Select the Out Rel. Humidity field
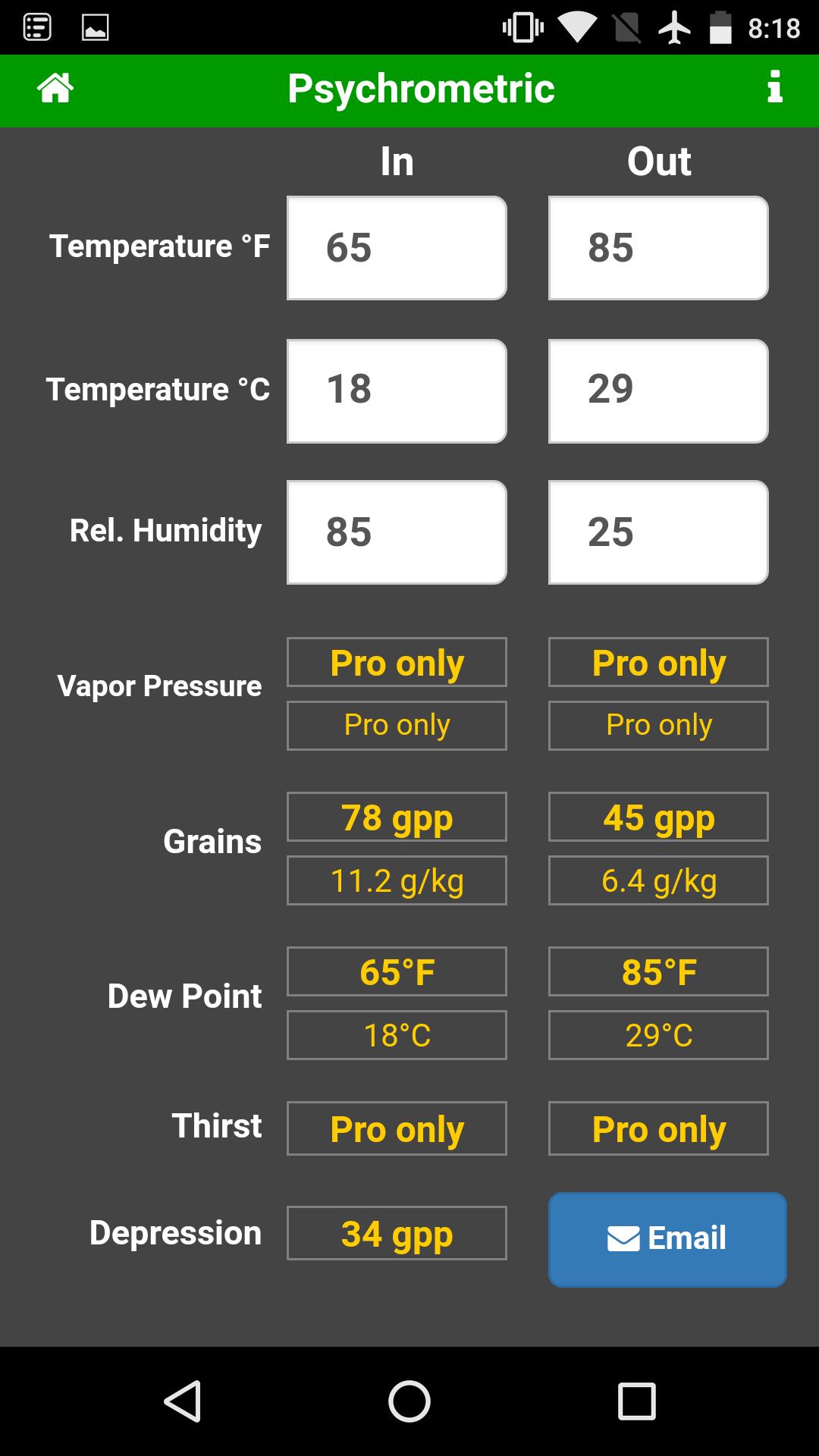This screenshot has height=1456, width=819. pyautogui.click(x=658, y=532)
